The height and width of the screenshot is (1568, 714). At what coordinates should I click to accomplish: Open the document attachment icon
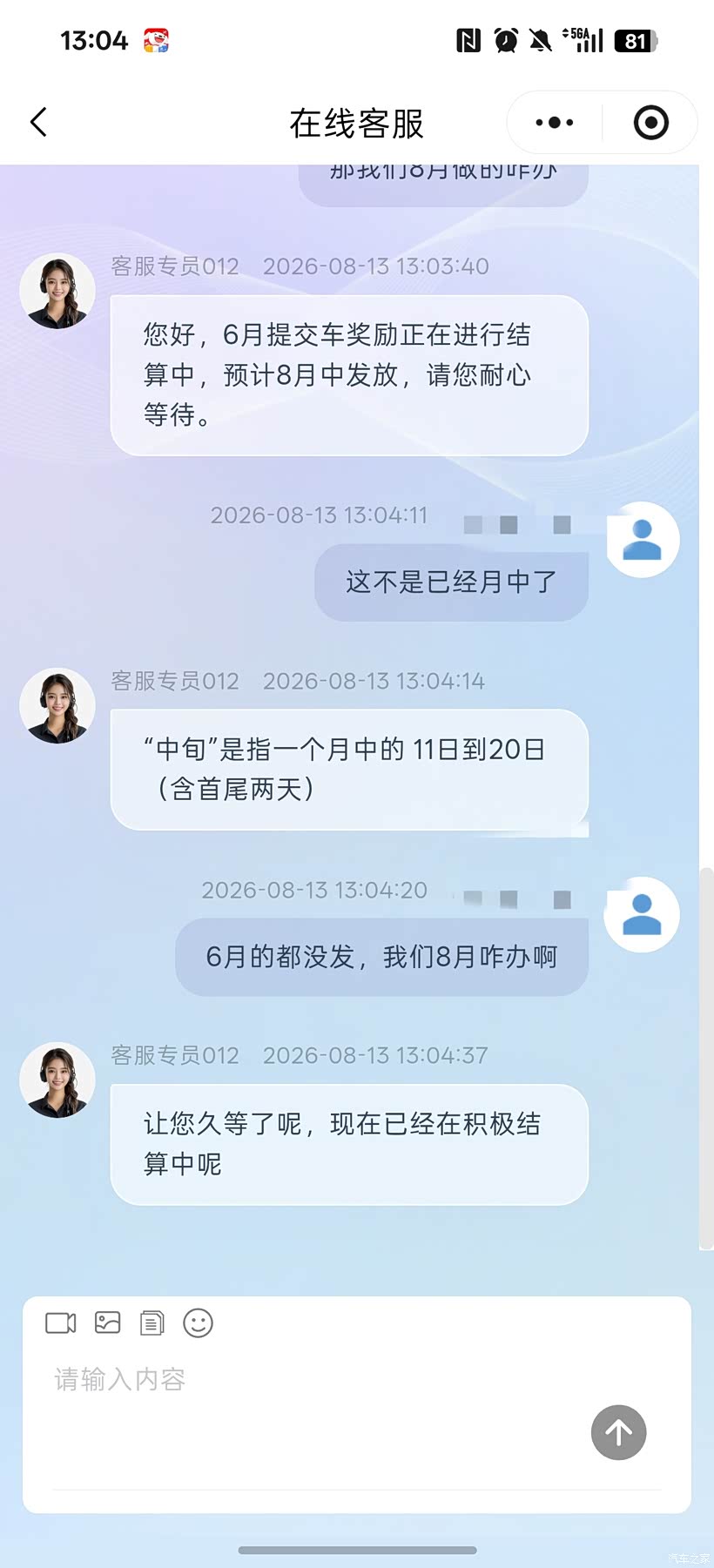pos(152,1323)
